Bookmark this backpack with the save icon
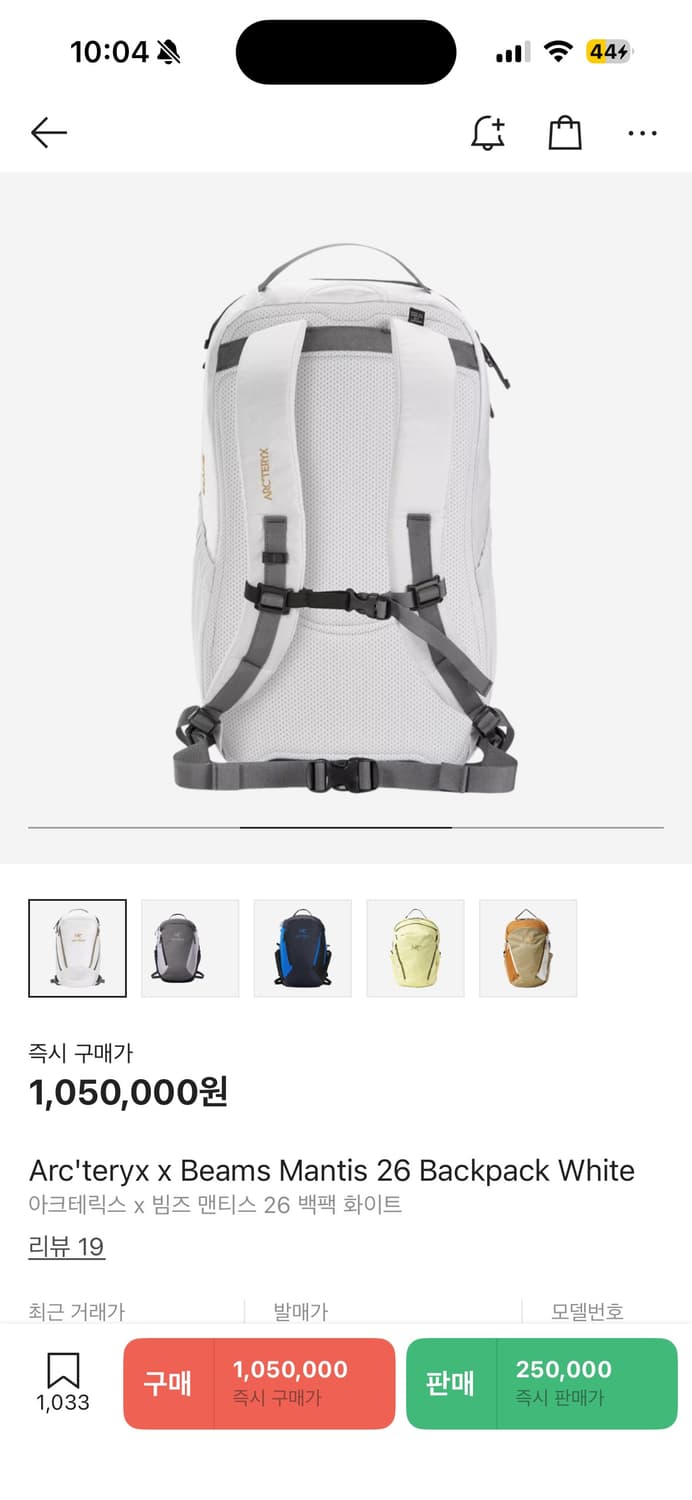Screen dimensions: 692x1500 click(63, 1381)
